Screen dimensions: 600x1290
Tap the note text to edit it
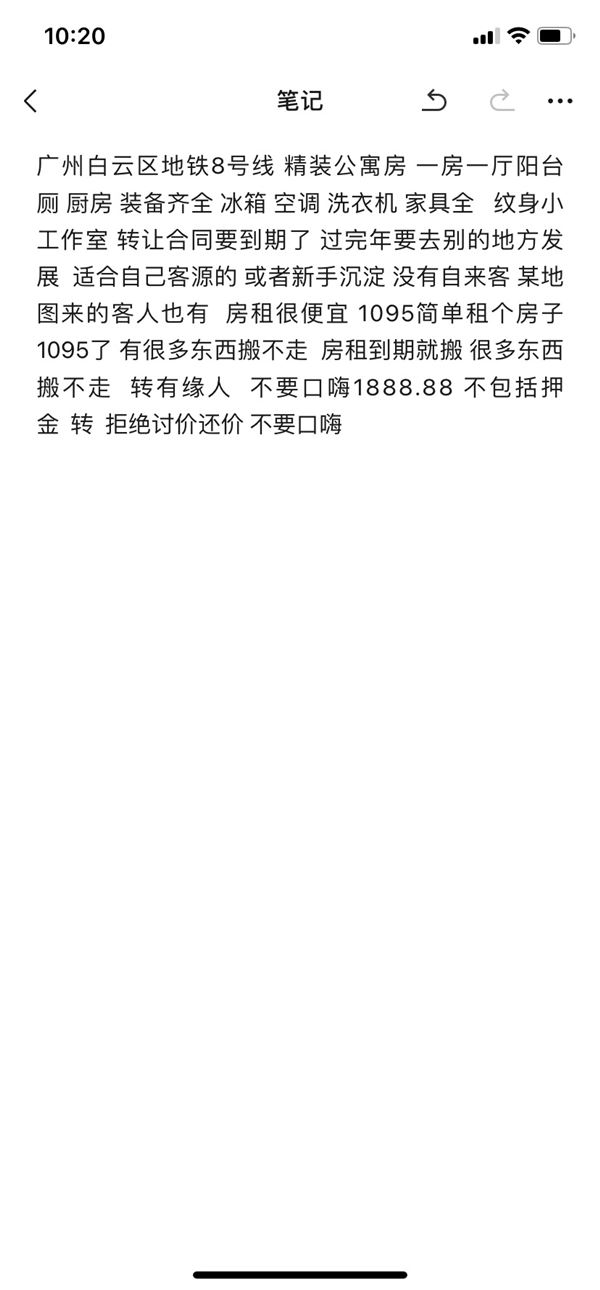300,295
